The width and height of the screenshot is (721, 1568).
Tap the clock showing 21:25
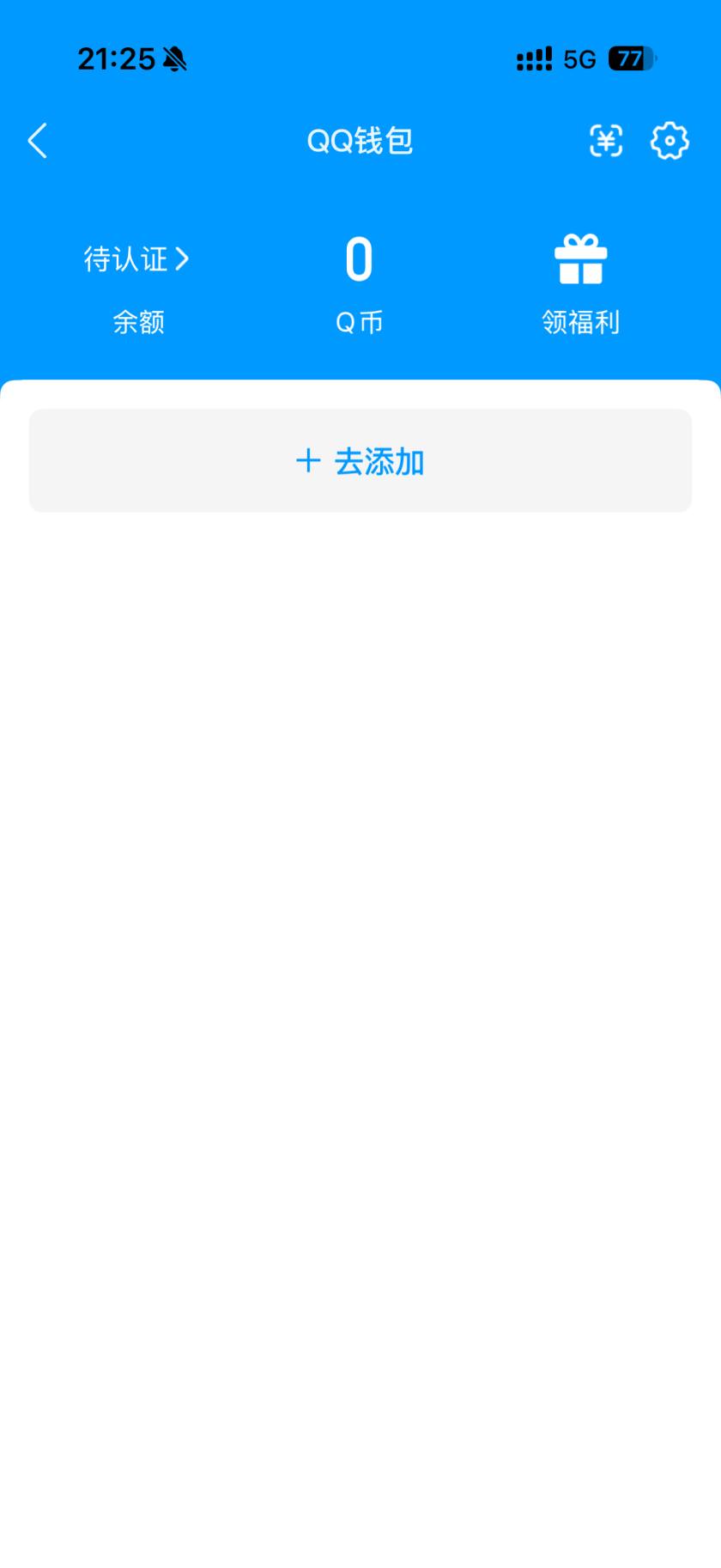click(x=115, y=58)
